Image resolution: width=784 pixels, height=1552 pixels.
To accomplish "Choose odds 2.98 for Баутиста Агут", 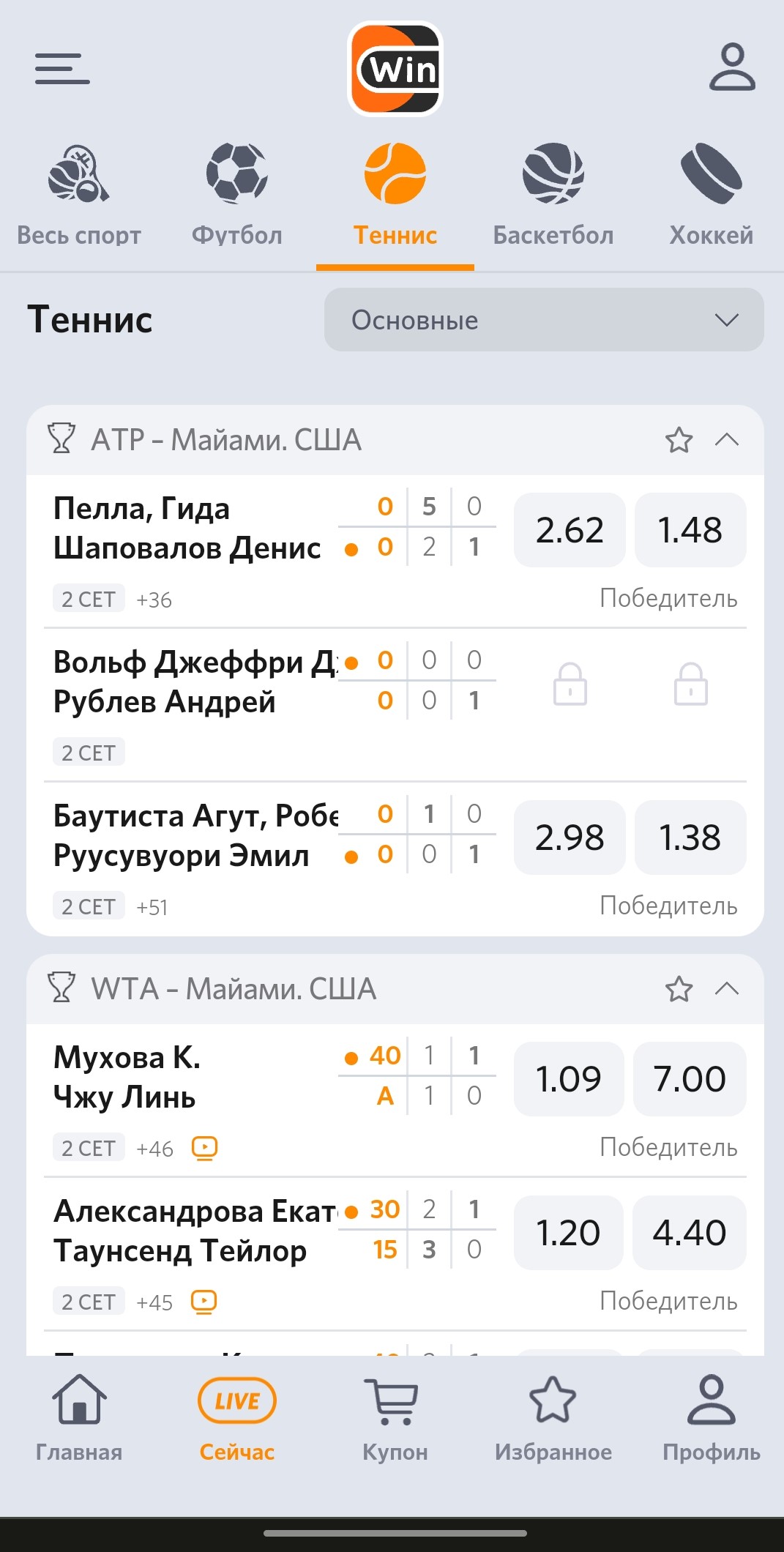I will [x=570, y=837].
